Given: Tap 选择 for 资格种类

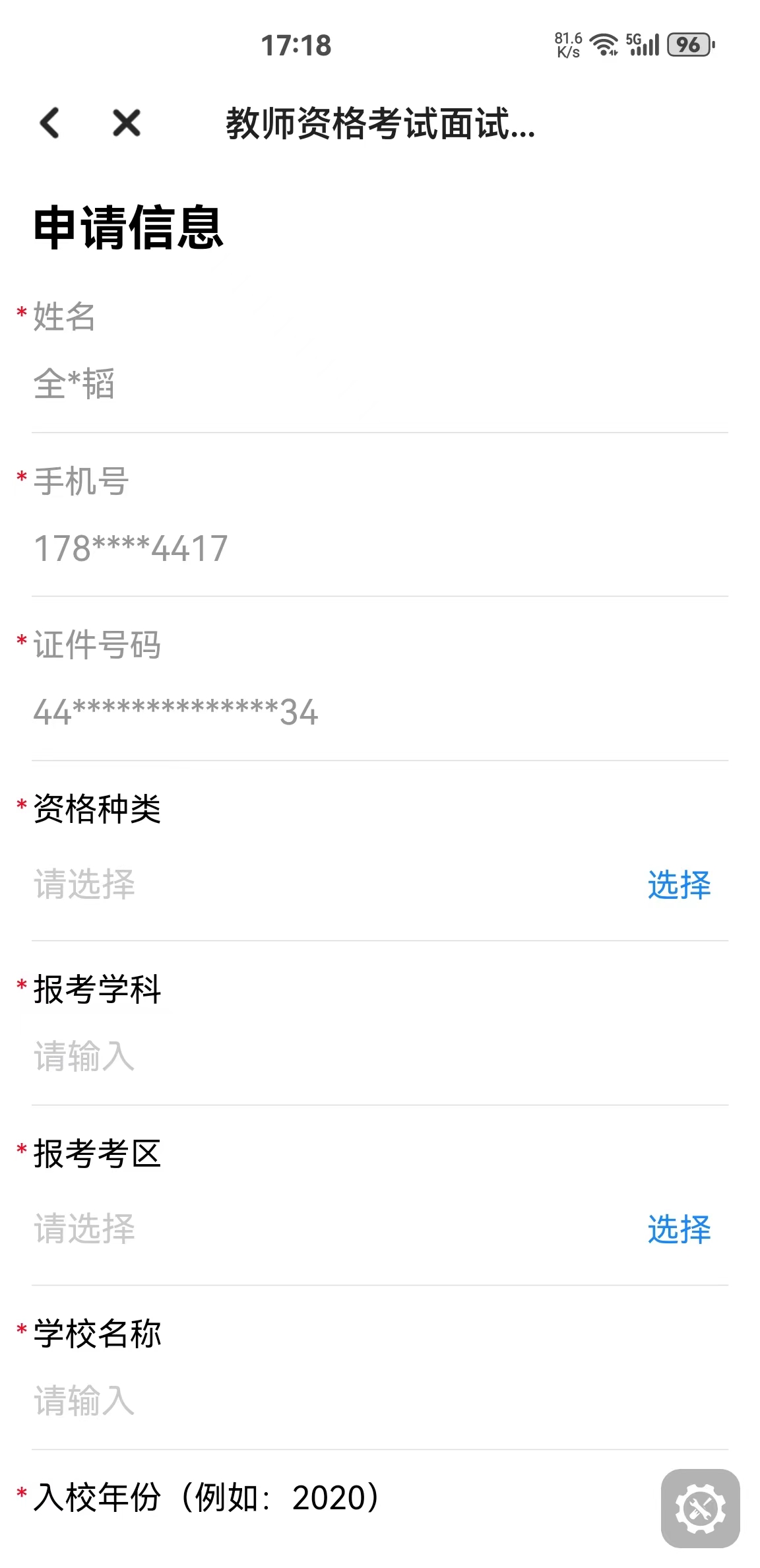Looking at the screenshot, I should point(678,884).
